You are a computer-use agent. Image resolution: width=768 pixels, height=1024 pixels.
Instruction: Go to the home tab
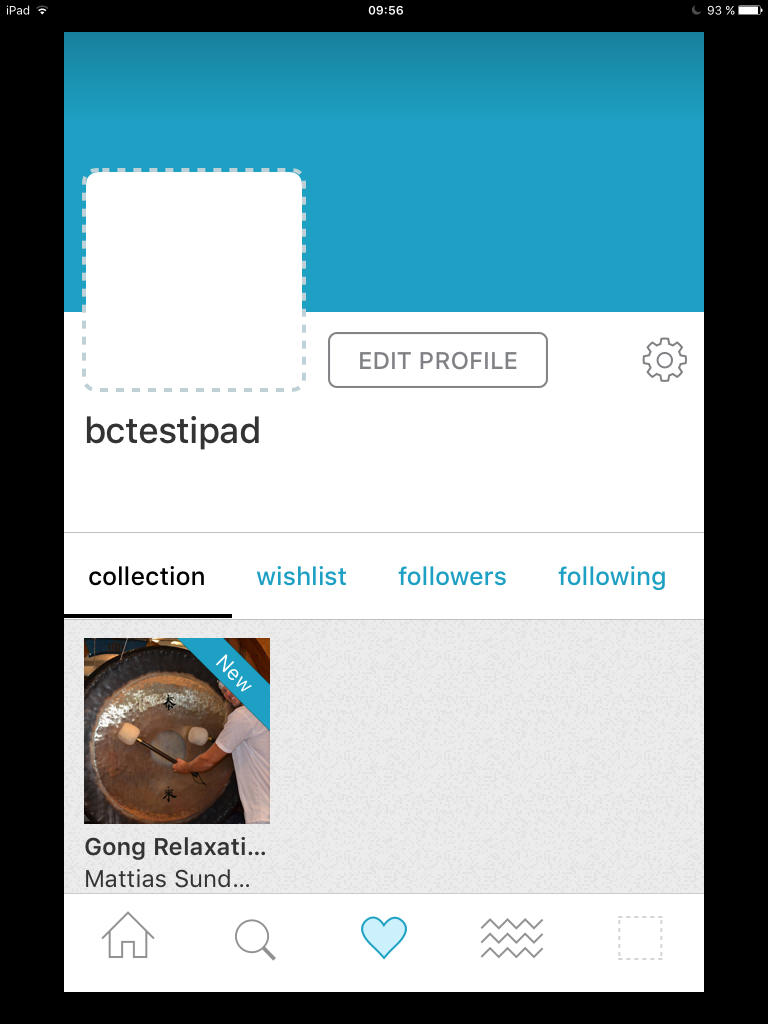(128, 939)
